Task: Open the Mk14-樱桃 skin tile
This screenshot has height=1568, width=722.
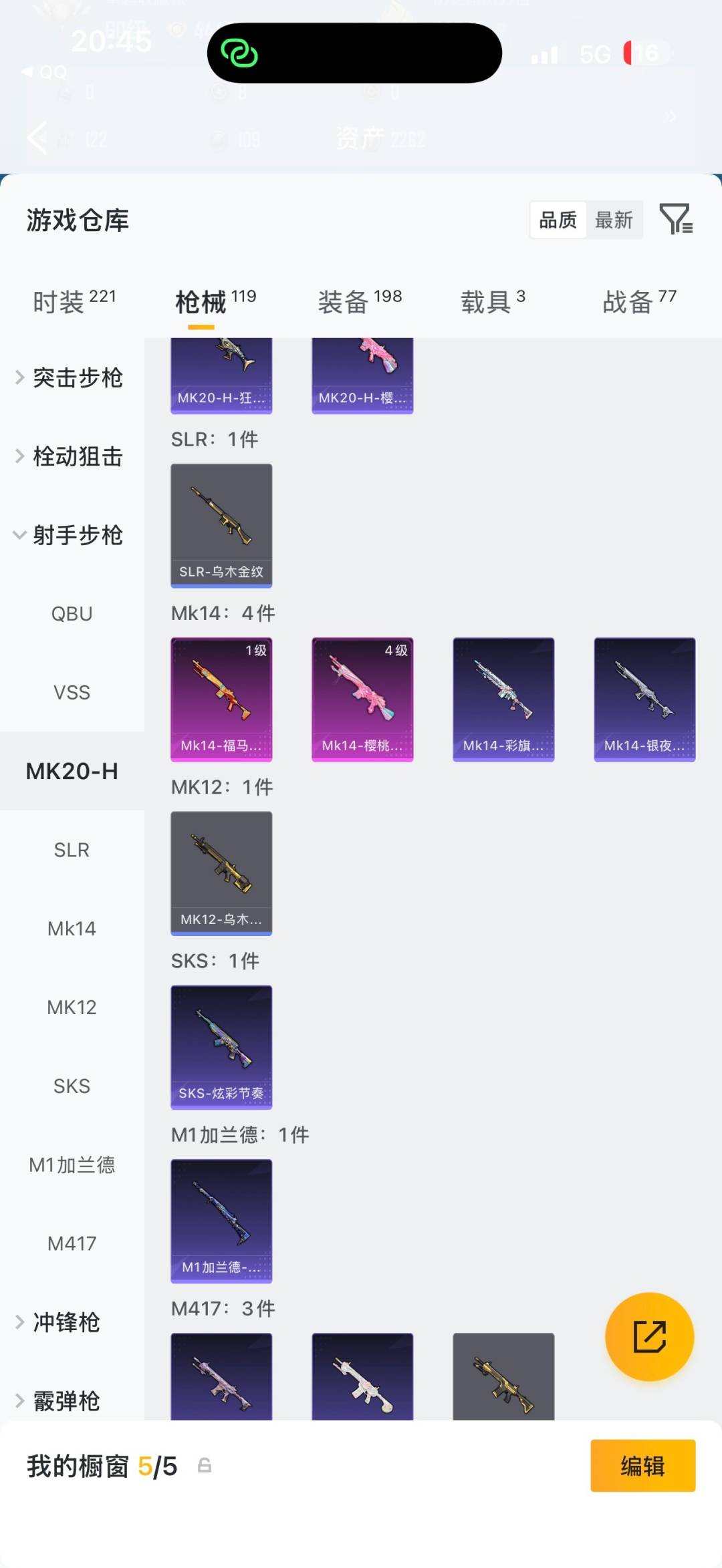Action: coord(362,699)
